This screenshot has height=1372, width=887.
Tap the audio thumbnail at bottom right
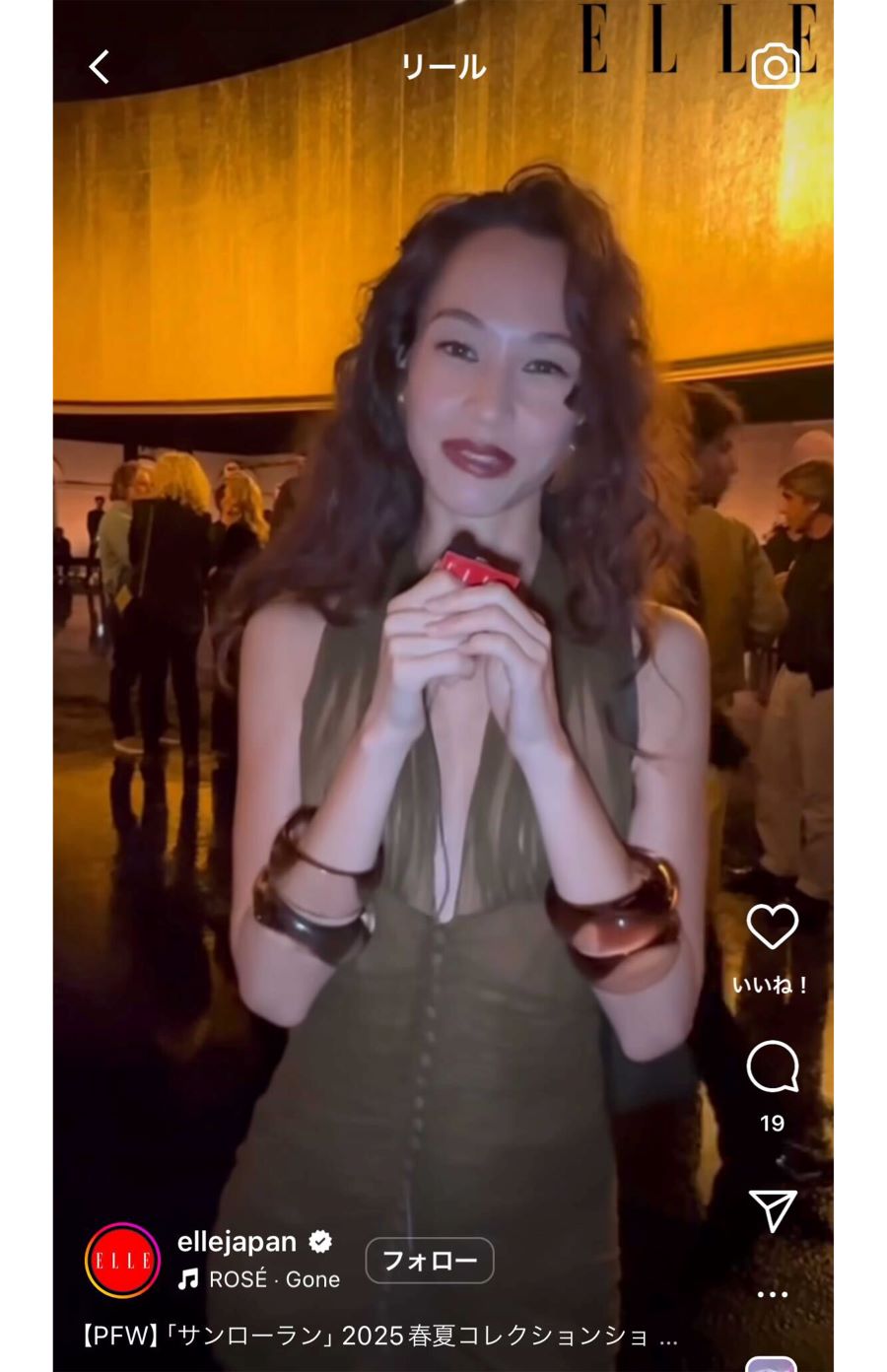point(774,1364)
